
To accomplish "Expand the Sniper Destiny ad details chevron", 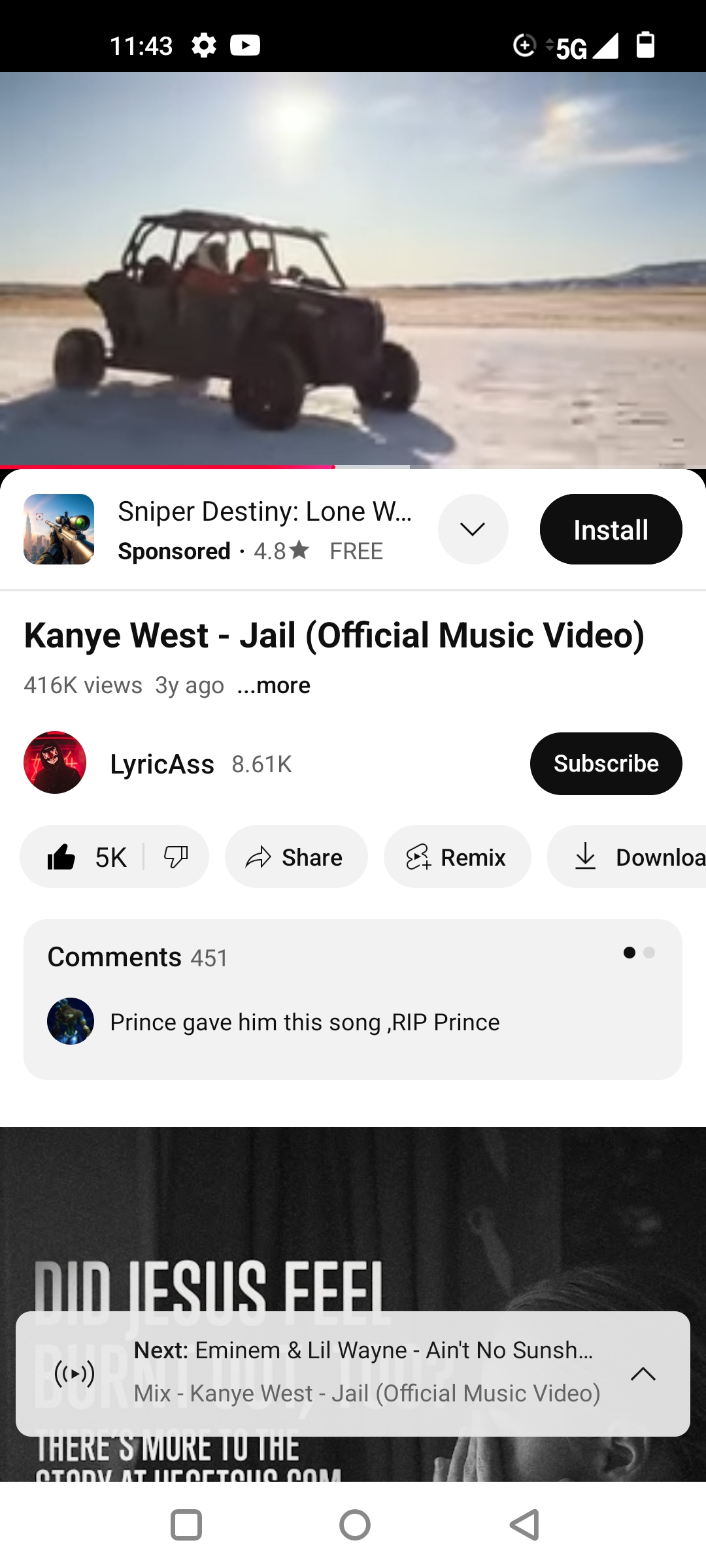I will click(473, 529).
